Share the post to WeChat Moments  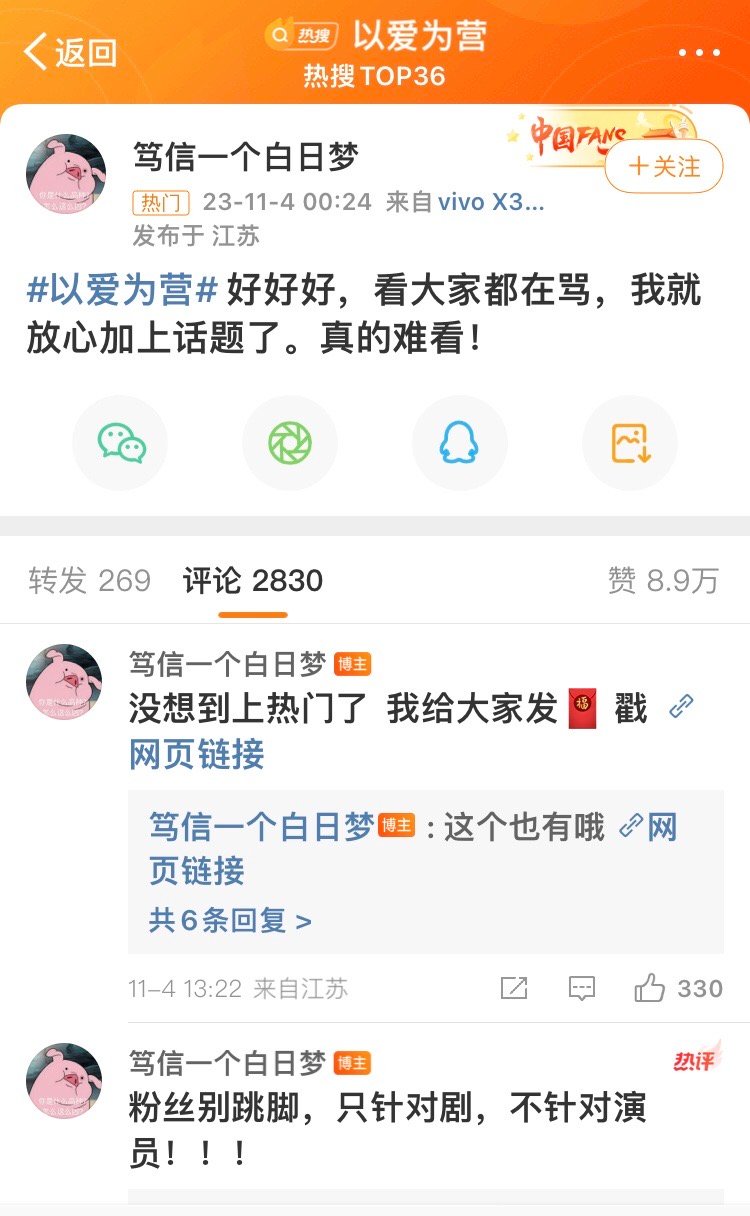[290, 442]
